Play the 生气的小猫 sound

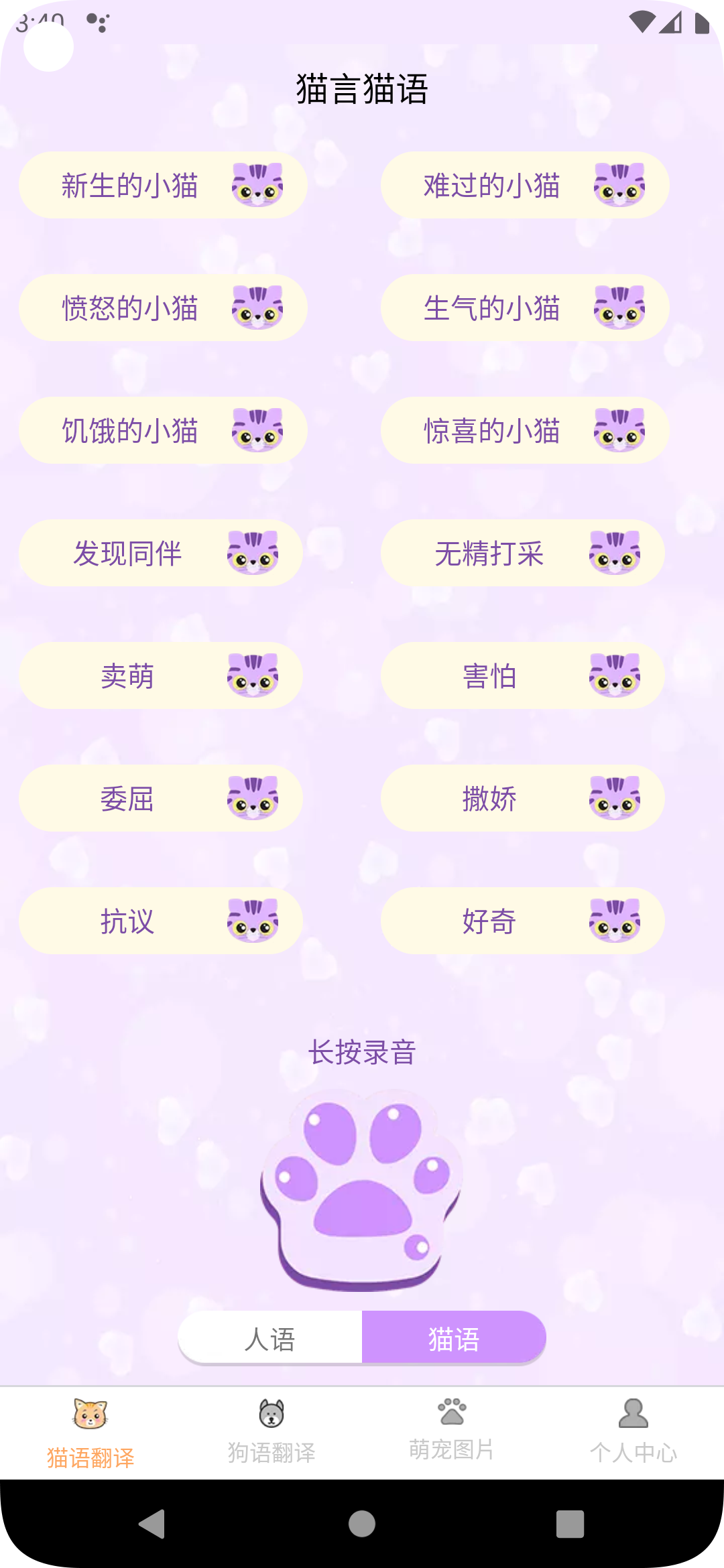pyautogui.click(x=525, y=308)
